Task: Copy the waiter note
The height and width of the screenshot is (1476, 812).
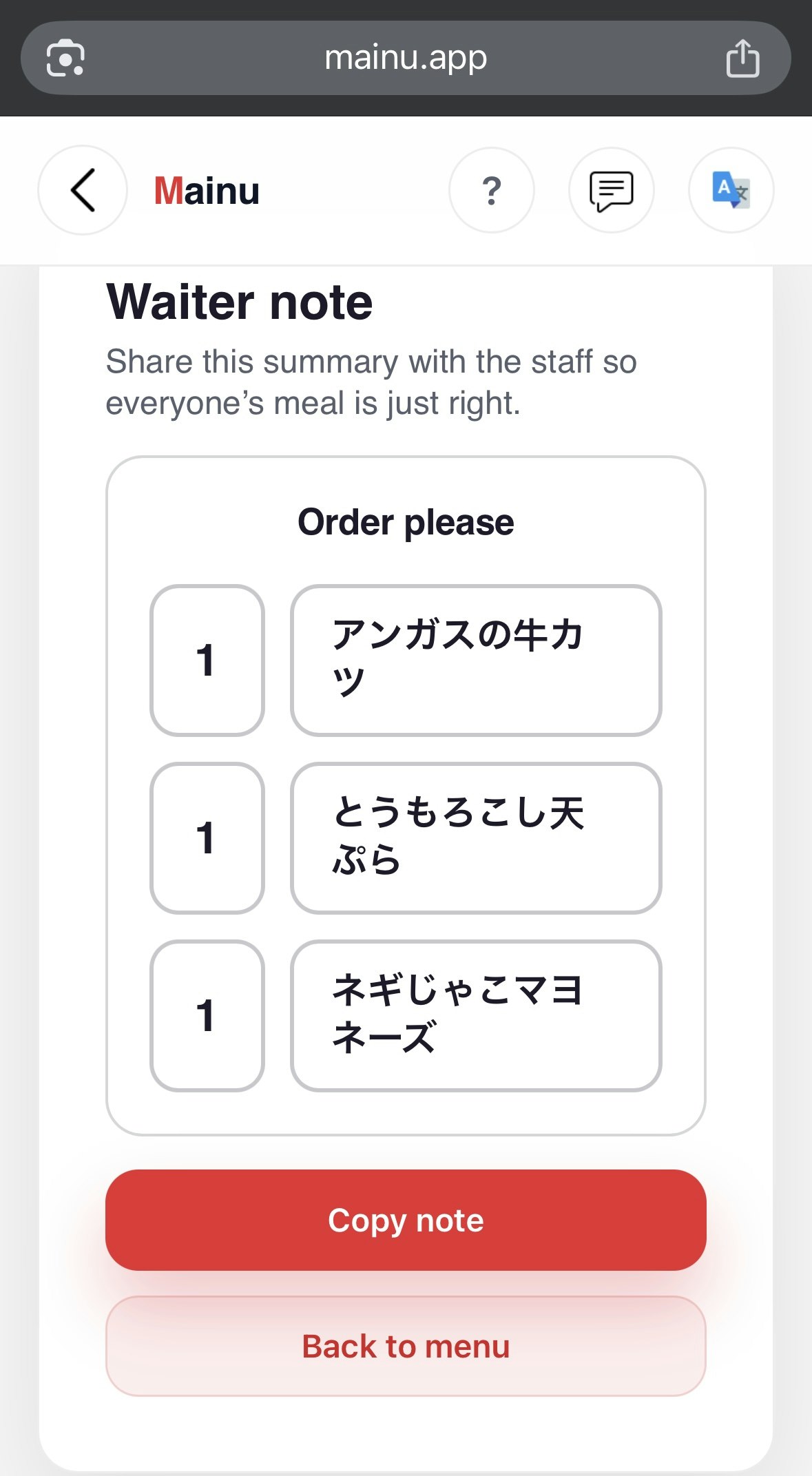Action: point(406,1220)
